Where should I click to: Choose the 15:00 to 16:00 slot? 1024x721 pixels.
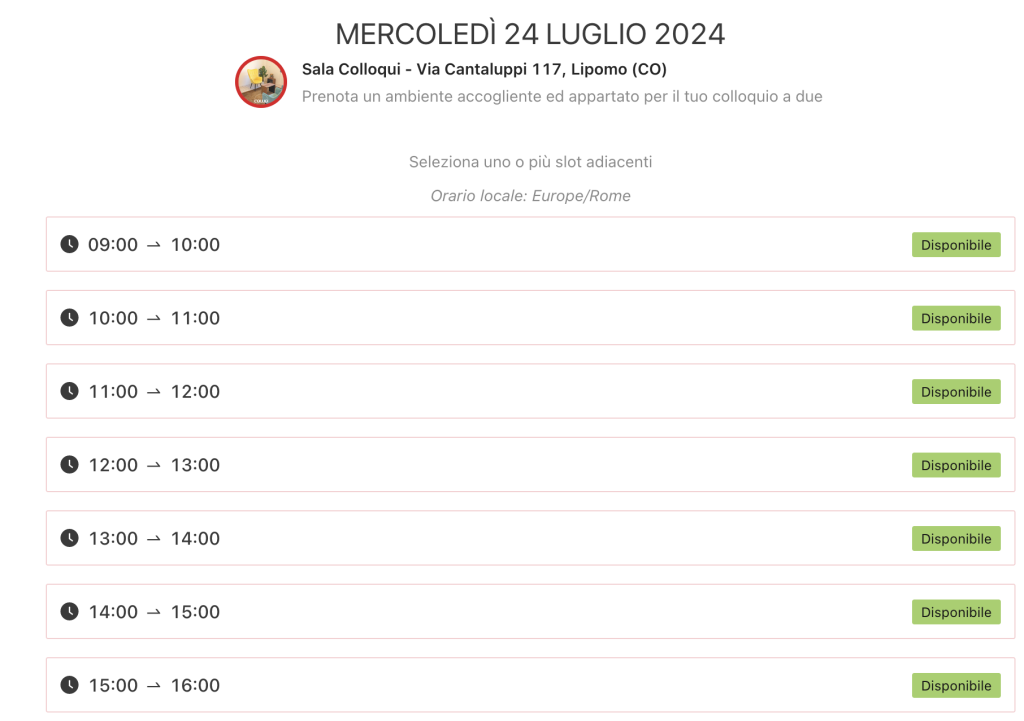[x=530, y=685]
